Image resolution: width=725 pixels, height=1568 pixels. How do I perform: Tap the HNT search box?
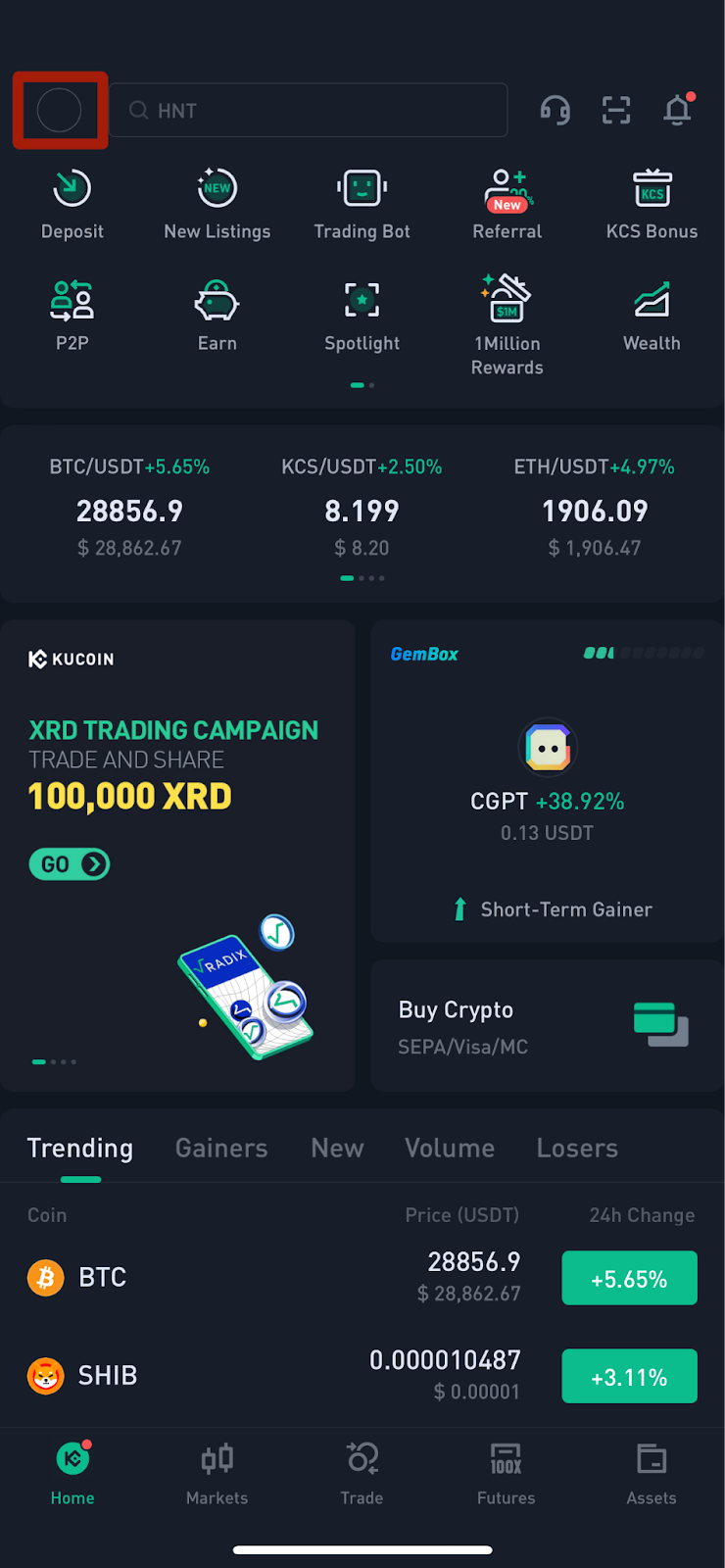[309, 110]
